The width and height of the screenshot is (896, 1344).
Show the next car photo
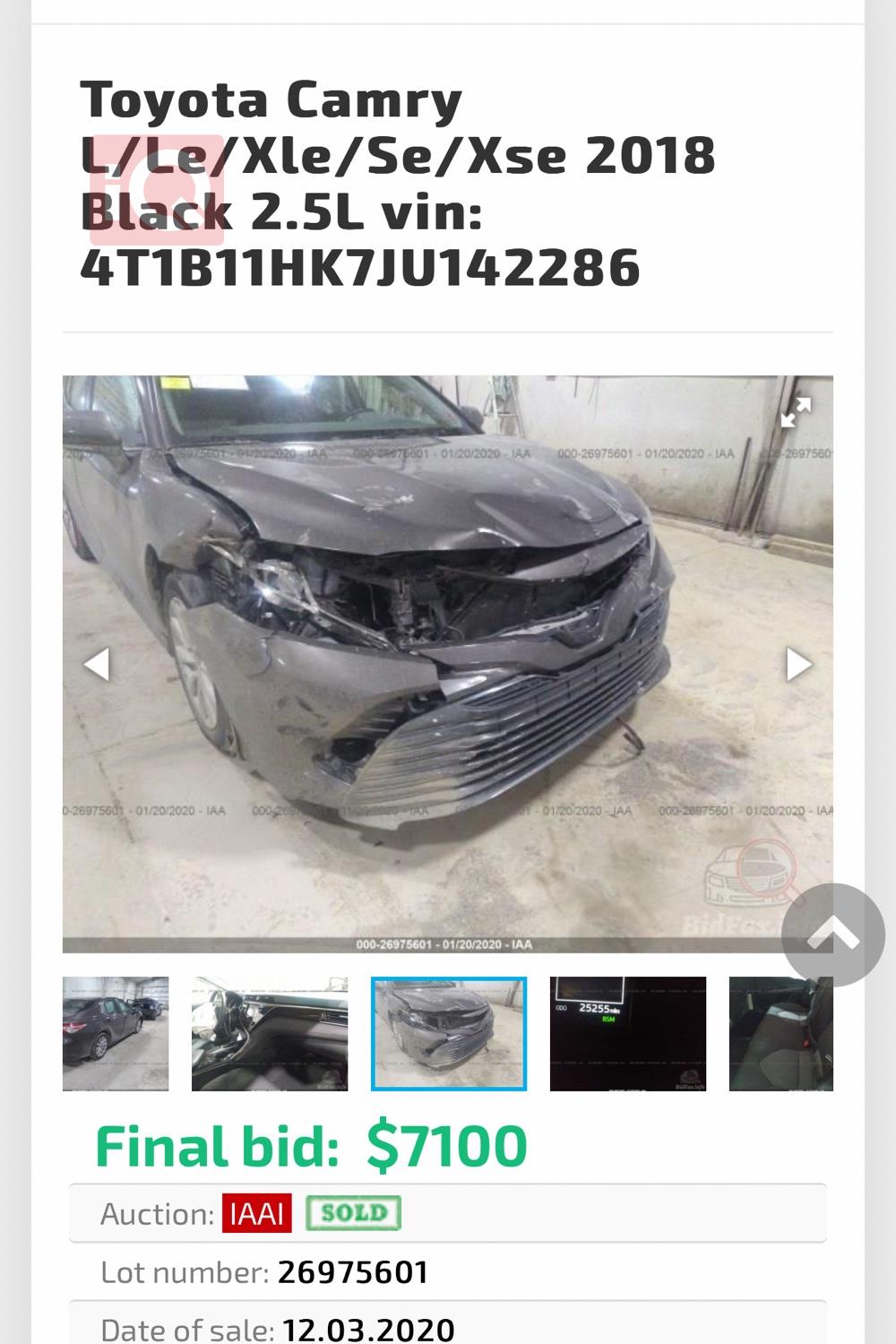click(798, 664)
